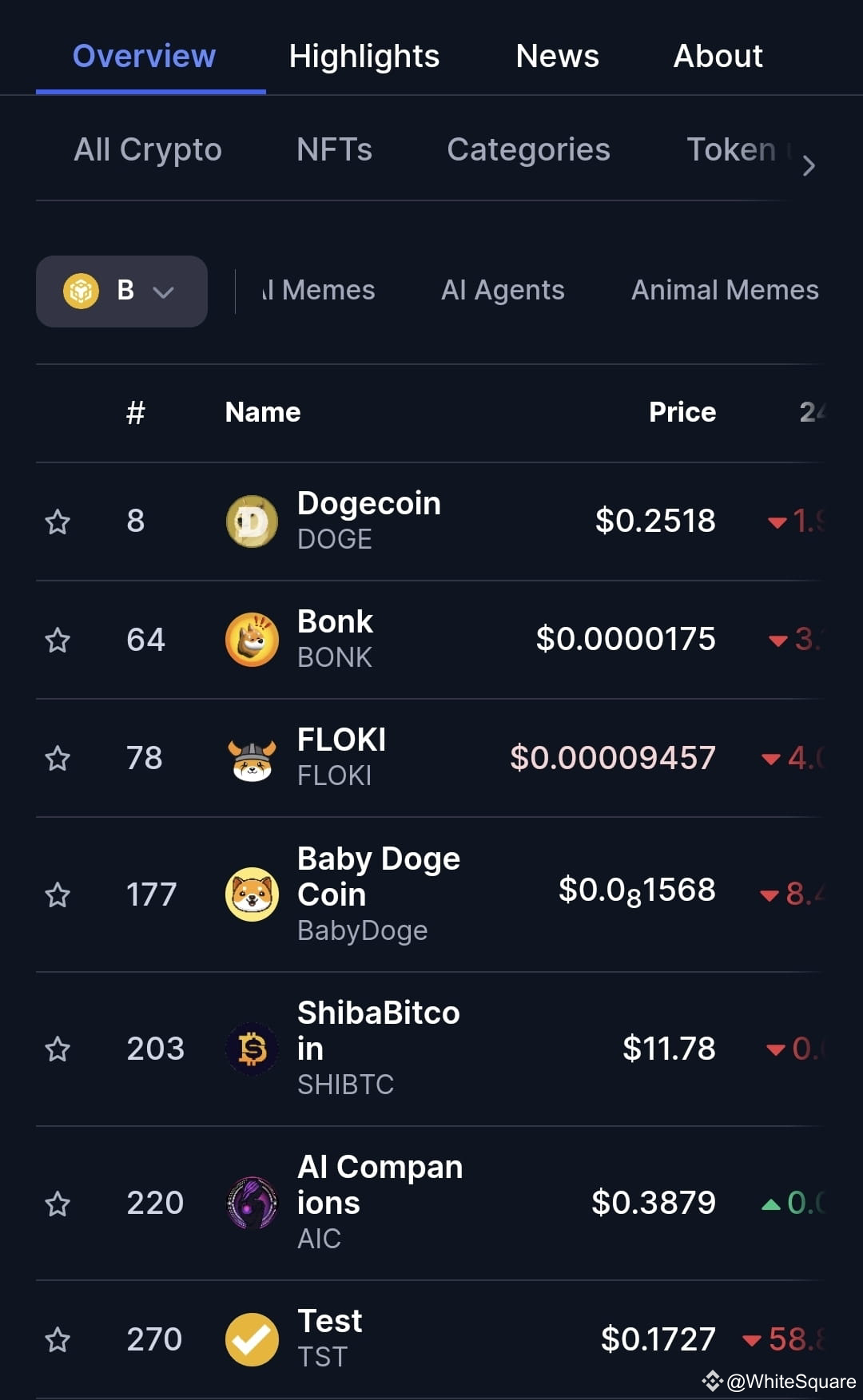Add Dogecoin to watchlist via star
The height and width of the screenshot is (1400, 863).
(x=58, y=521)
